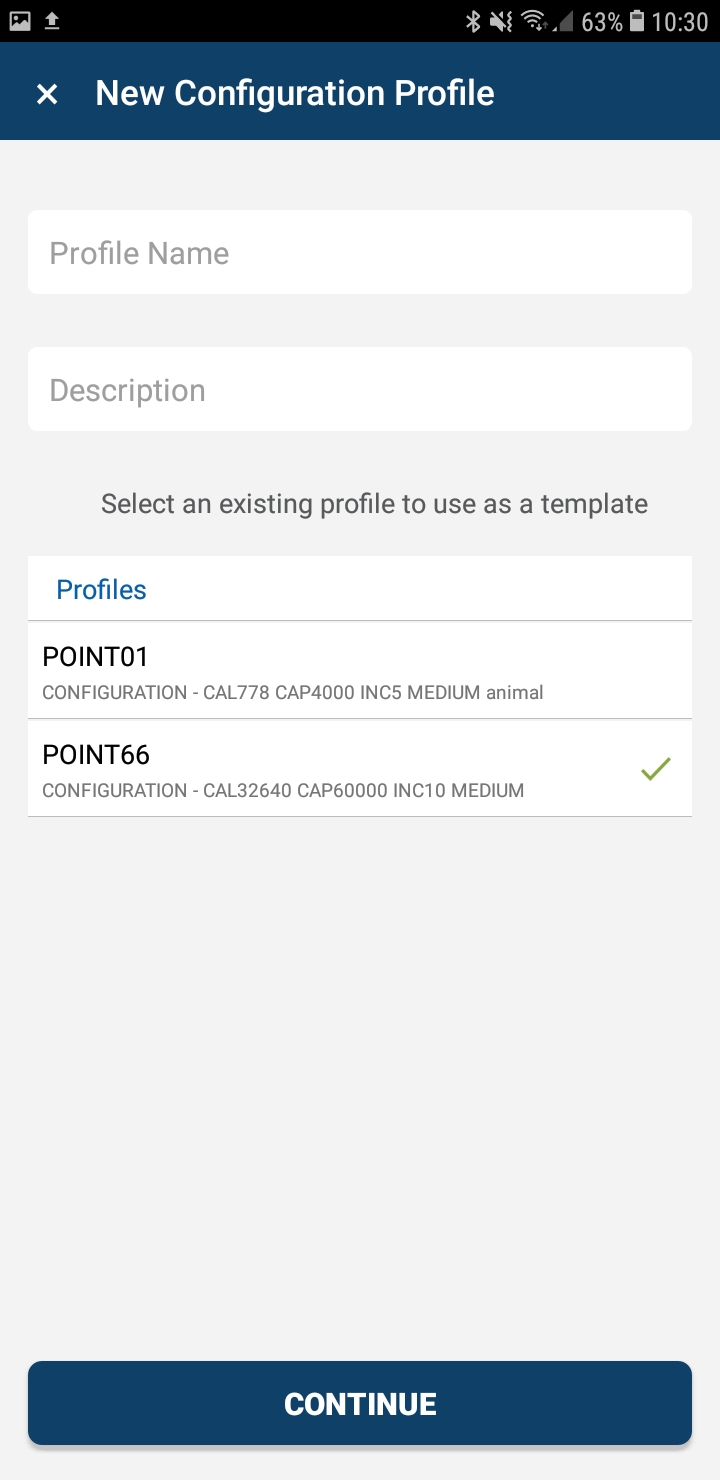The image size is (720, 1480).
Task: Tap the Profile Name field
Action: click(x=360, y=253)
